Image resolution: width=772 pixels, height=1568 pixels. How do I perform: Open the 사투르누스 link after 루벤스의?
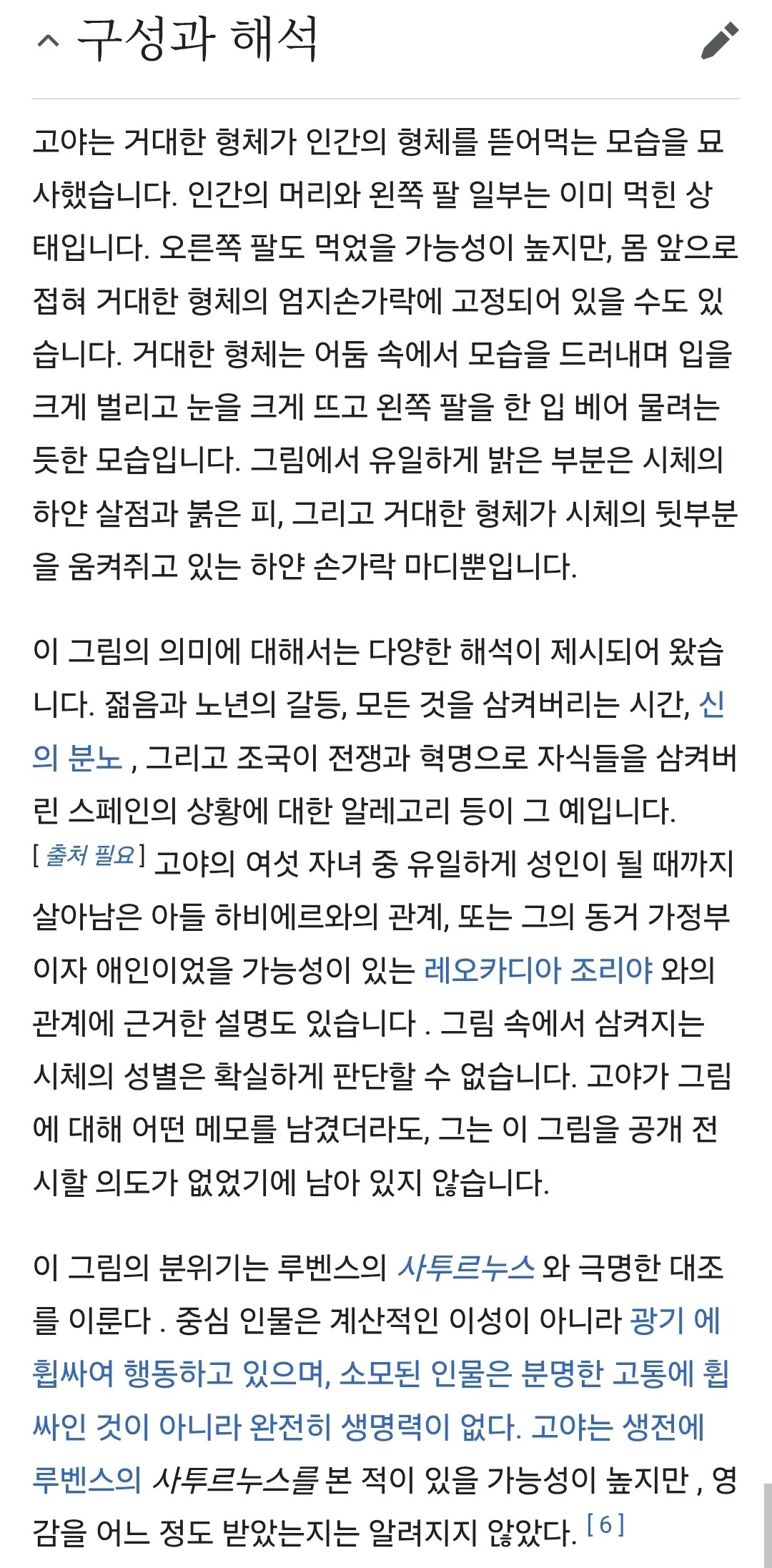pos(465,1268)
